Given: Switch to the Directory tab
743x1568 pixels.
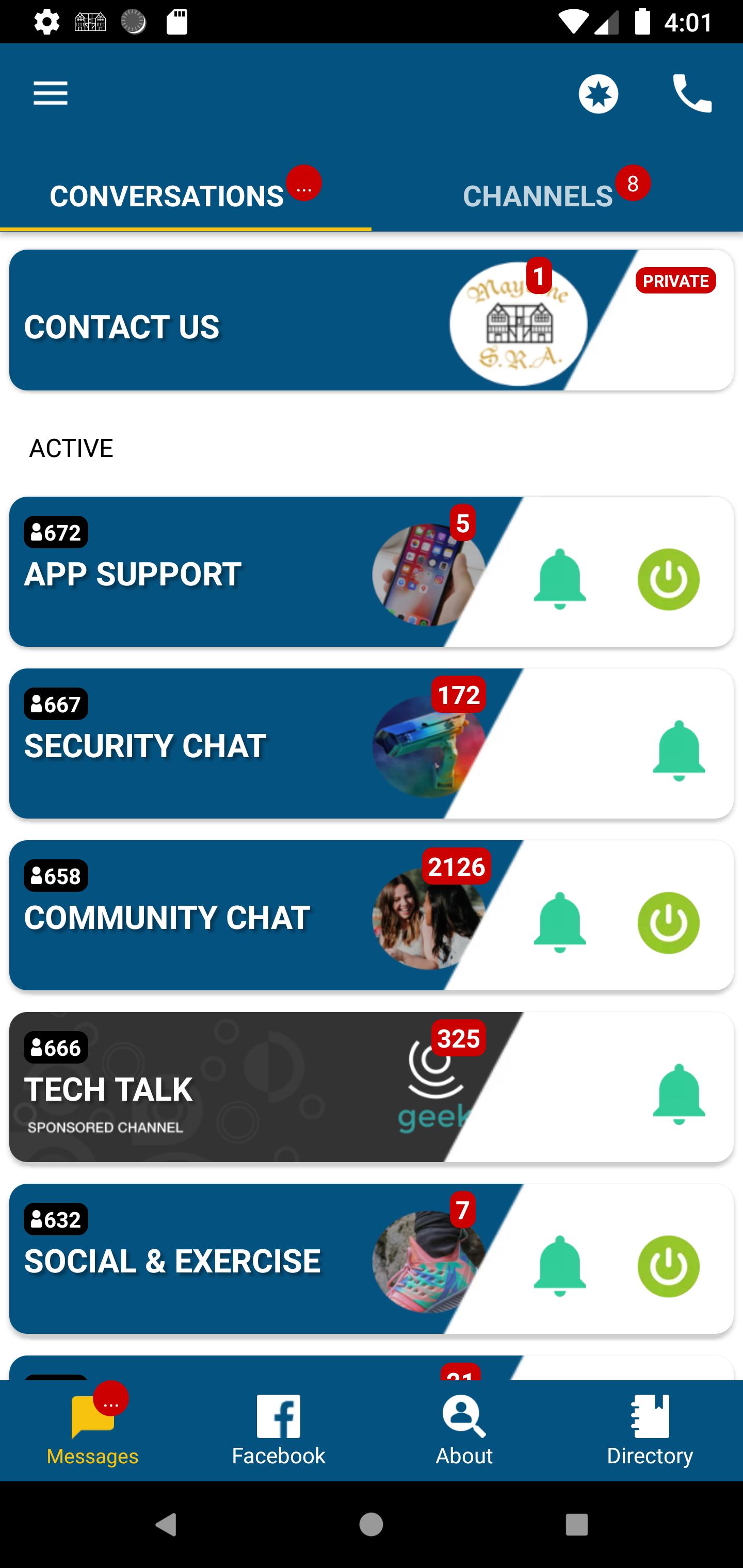Looking at the screenshot, I should pos(650,1430).
